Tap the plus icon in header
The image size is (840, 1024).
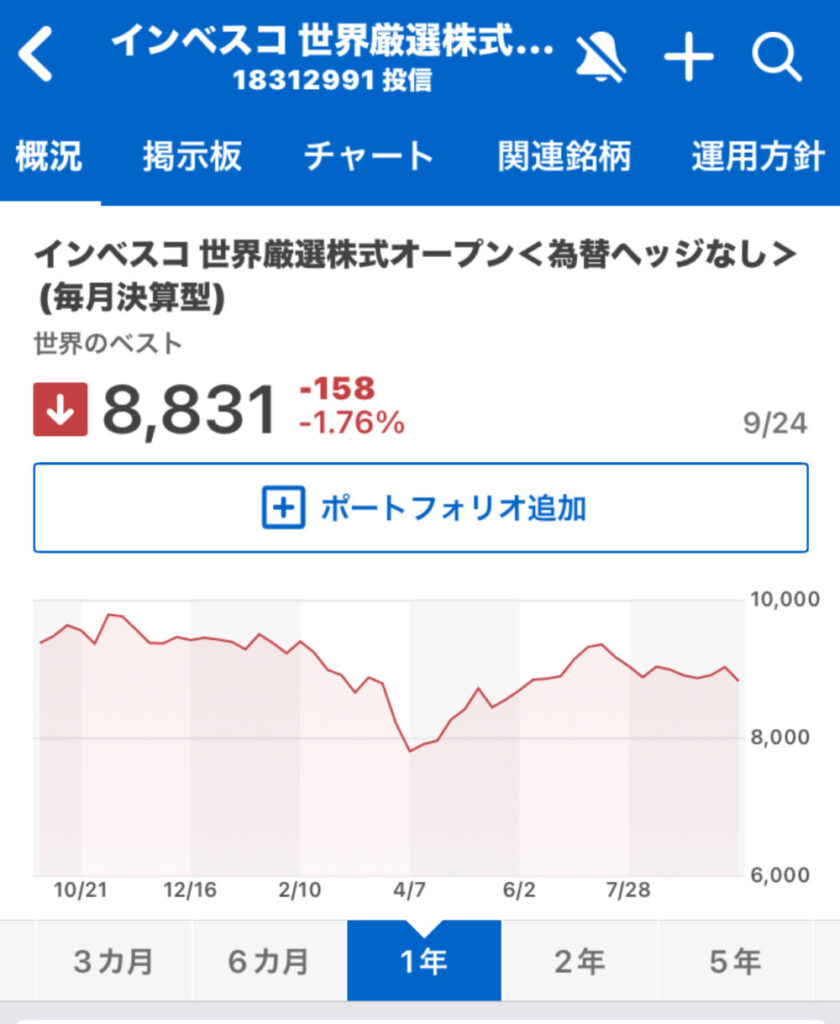coord(689,57)
